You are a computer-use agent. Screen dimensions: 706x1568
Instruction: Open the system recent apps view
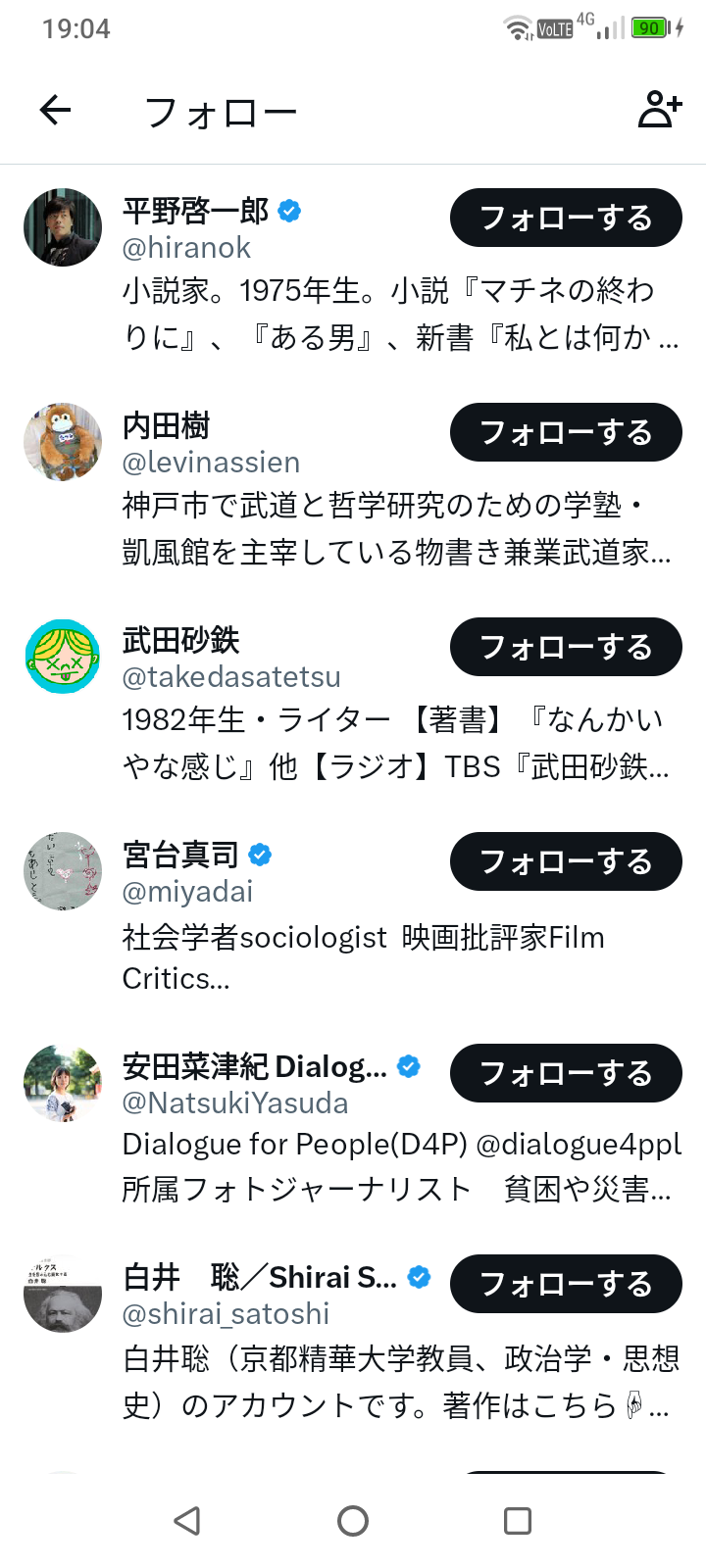click(518, 1521)
